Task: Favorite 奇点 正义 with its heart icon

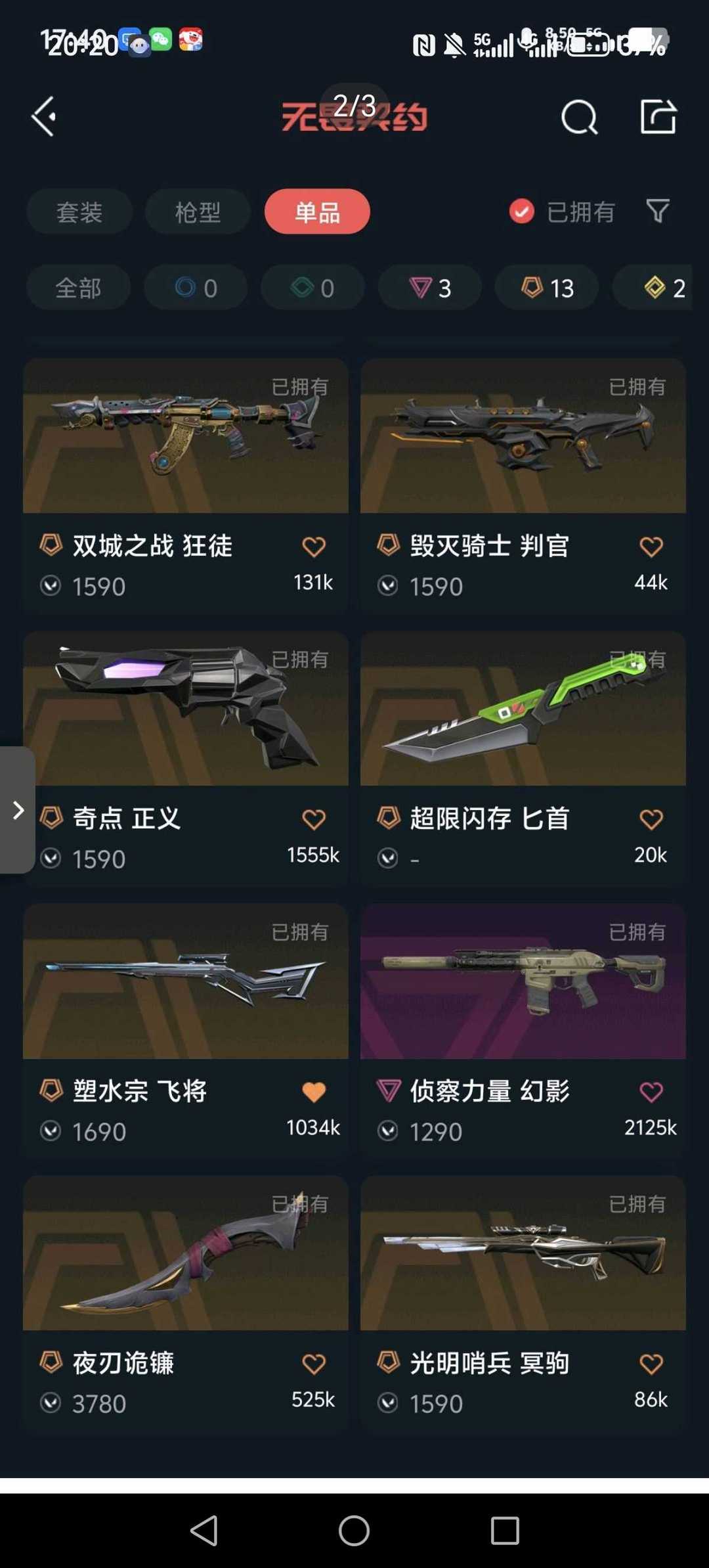Action: point(314,818)
